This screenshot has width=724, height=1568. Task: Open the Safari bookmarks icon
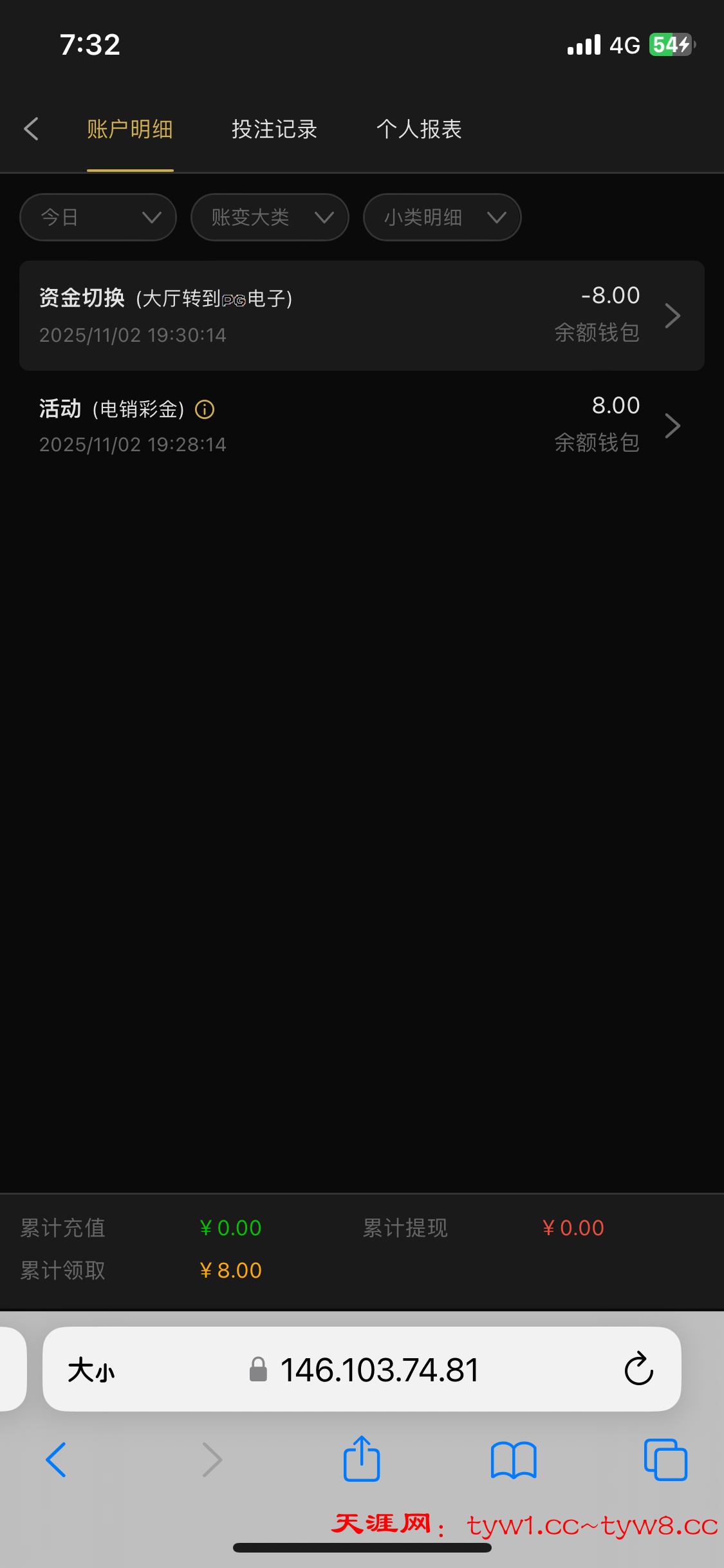[x=514, y=1459]
